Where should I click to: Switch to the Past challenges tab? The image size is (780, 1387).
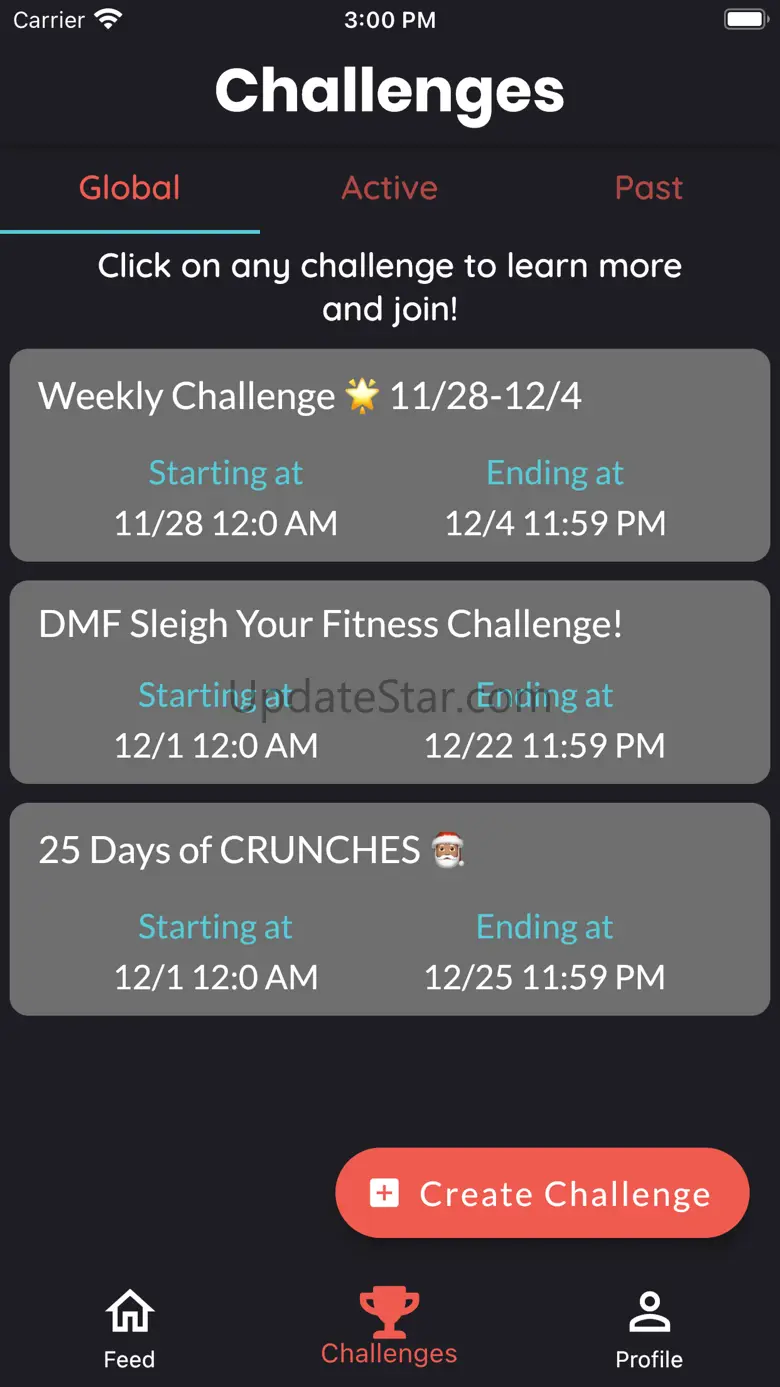tap(649, 188)
